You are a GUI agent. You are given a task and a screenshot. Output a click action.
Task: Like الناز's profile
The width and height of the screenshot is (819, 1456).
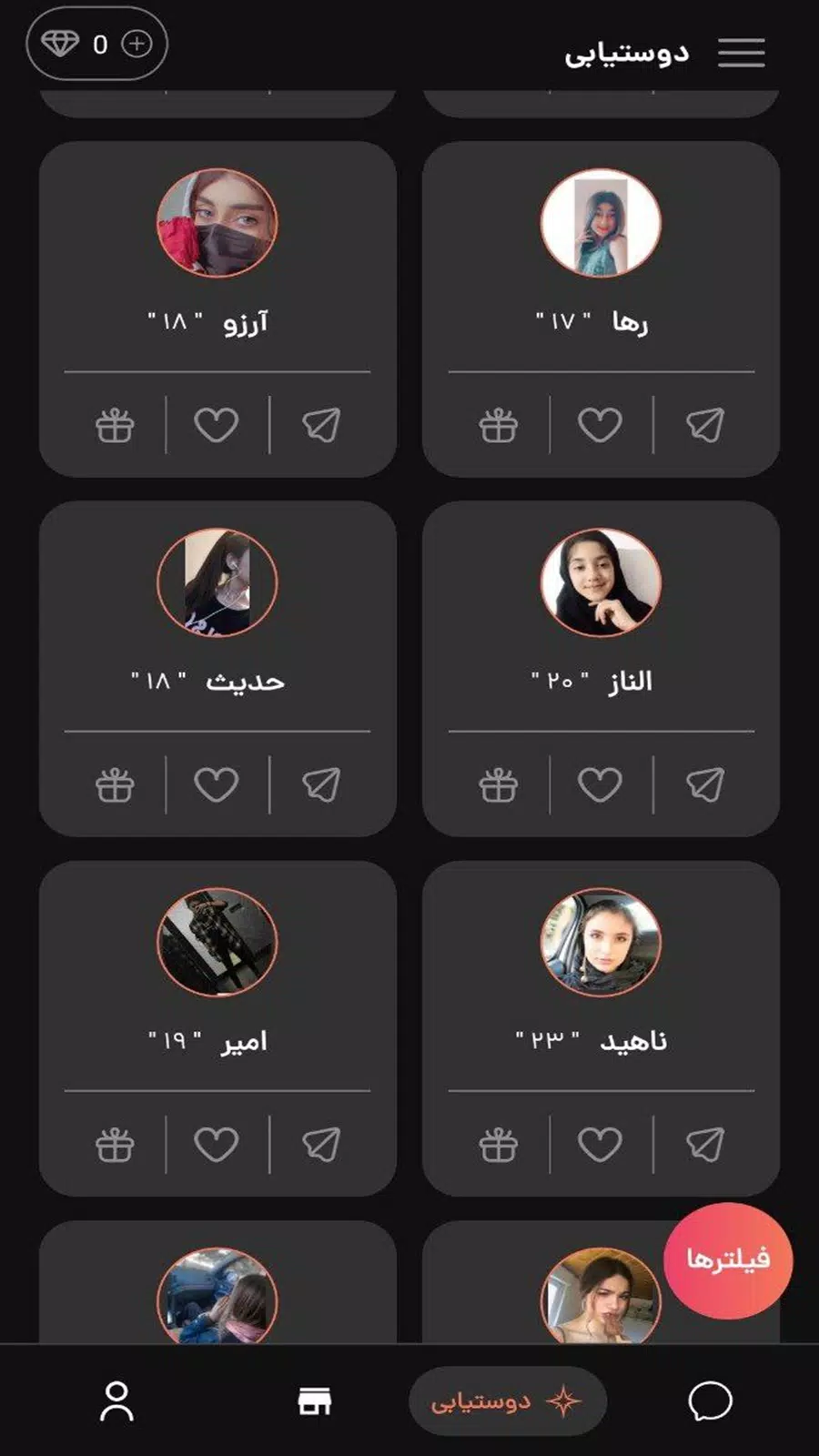click(600, 784)
